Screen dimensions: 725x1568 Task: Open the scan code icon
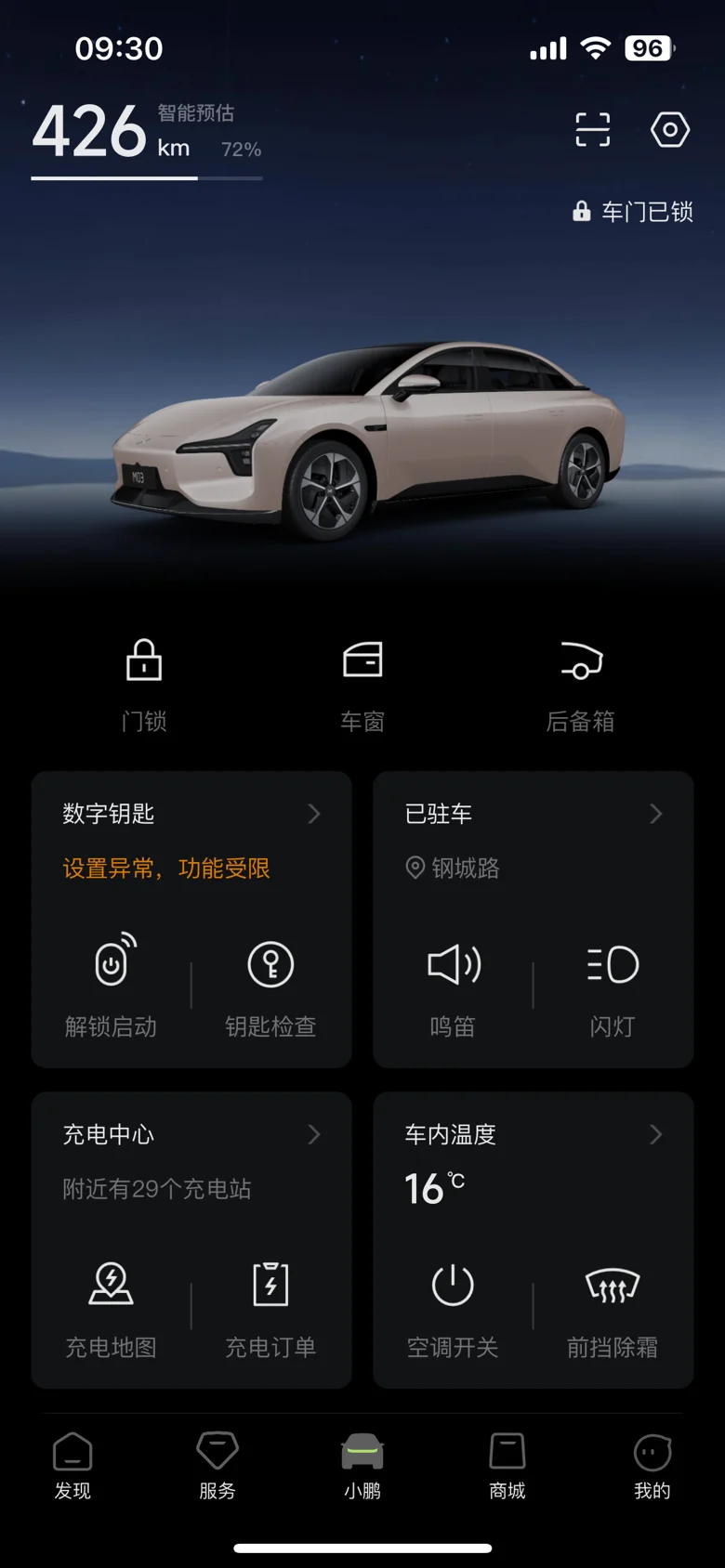(x=593, y=129)
